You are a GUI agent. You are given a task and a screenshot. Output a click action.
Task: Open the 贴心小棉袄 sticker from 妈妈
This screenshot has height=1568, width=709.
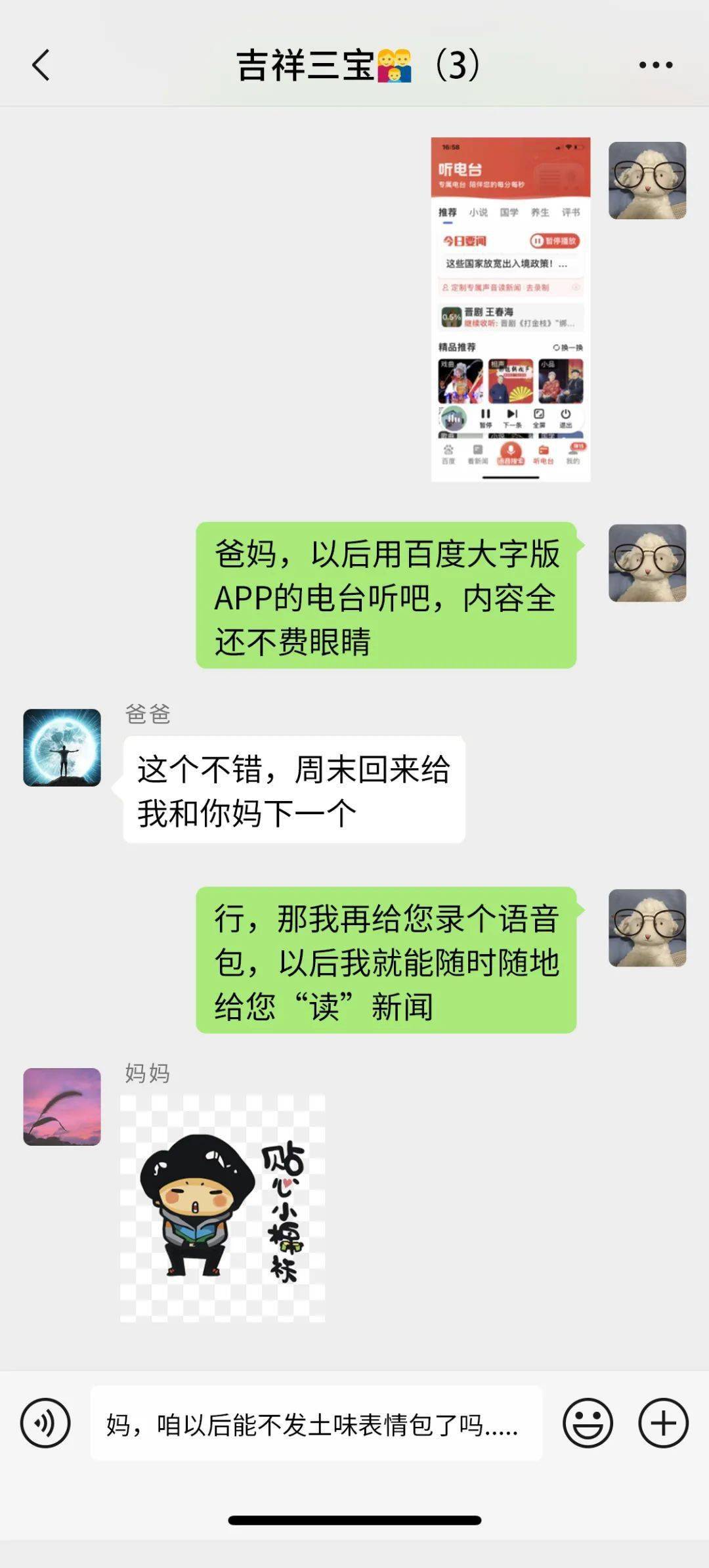[x=223, y=1208]
